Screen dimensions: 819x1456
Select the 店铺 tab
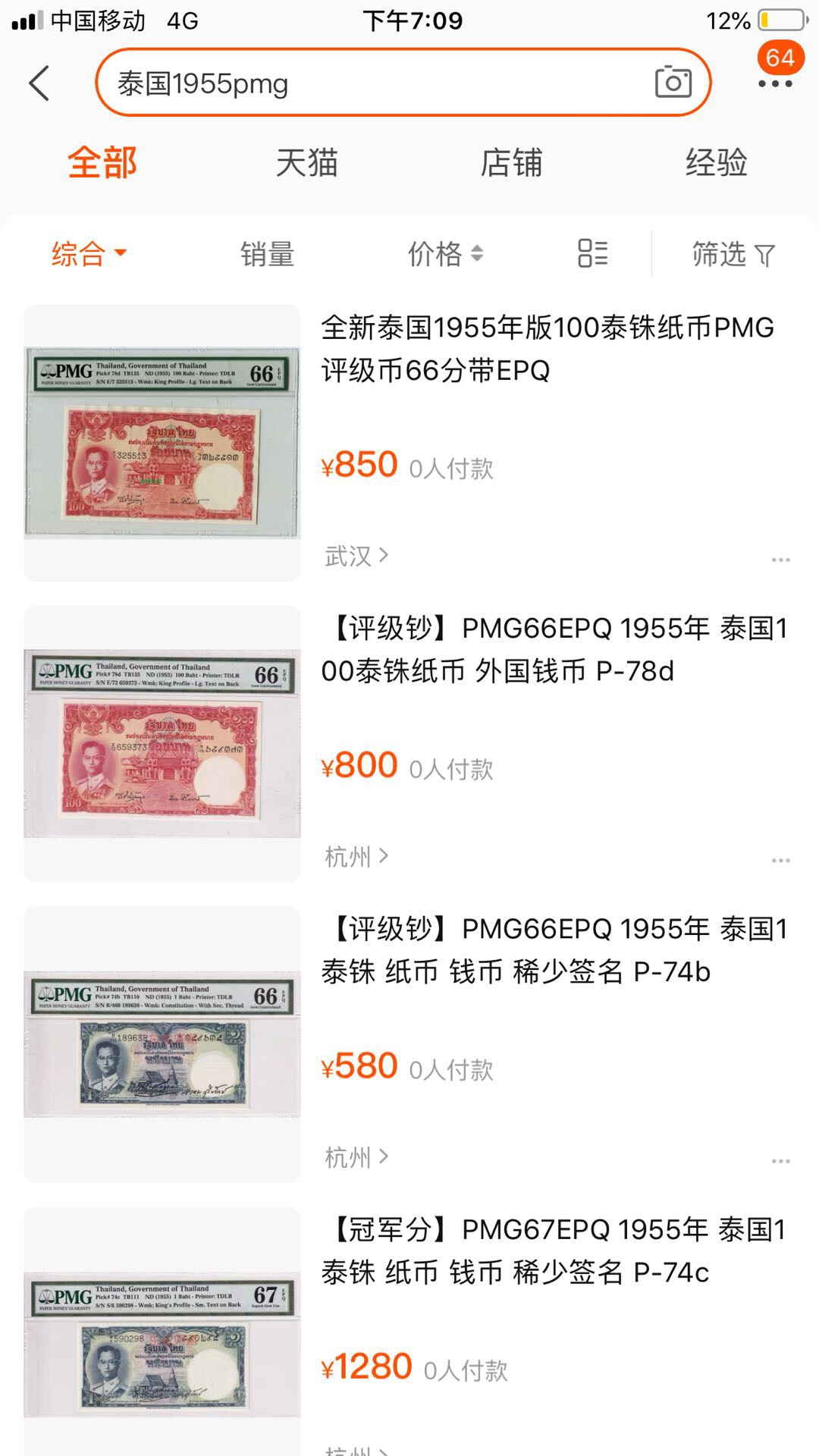click(x=512, y=162)
